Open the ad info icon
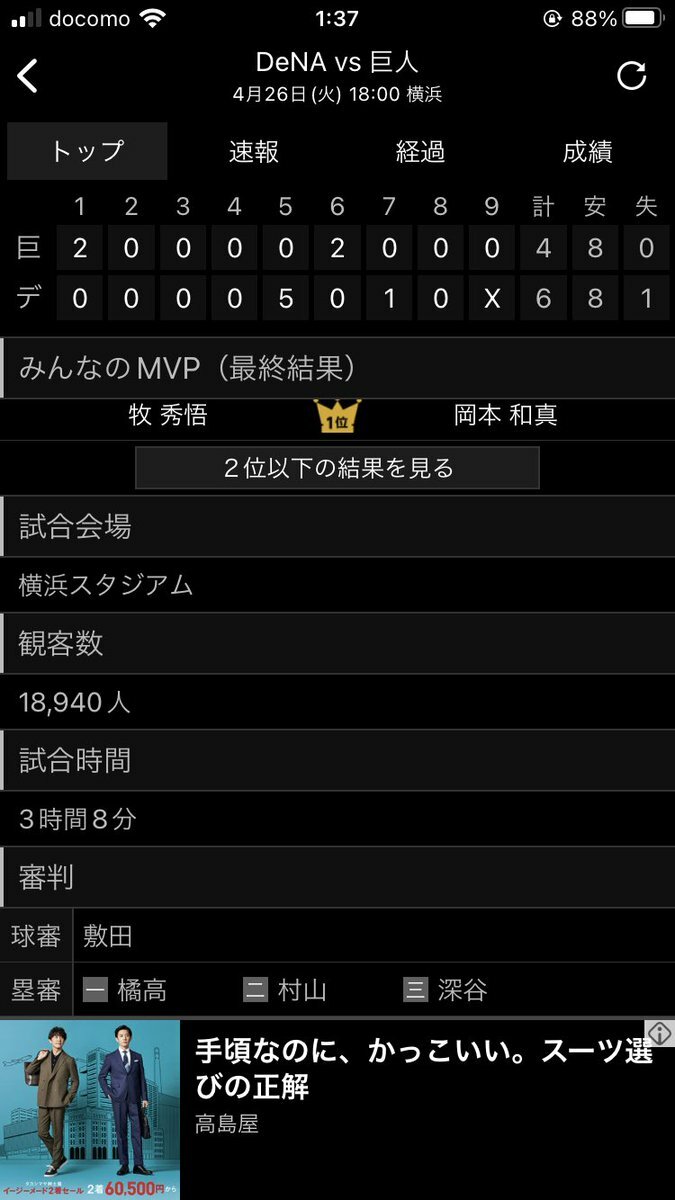Viewport: 675px width, 1200px height. tap(659, 1033)
